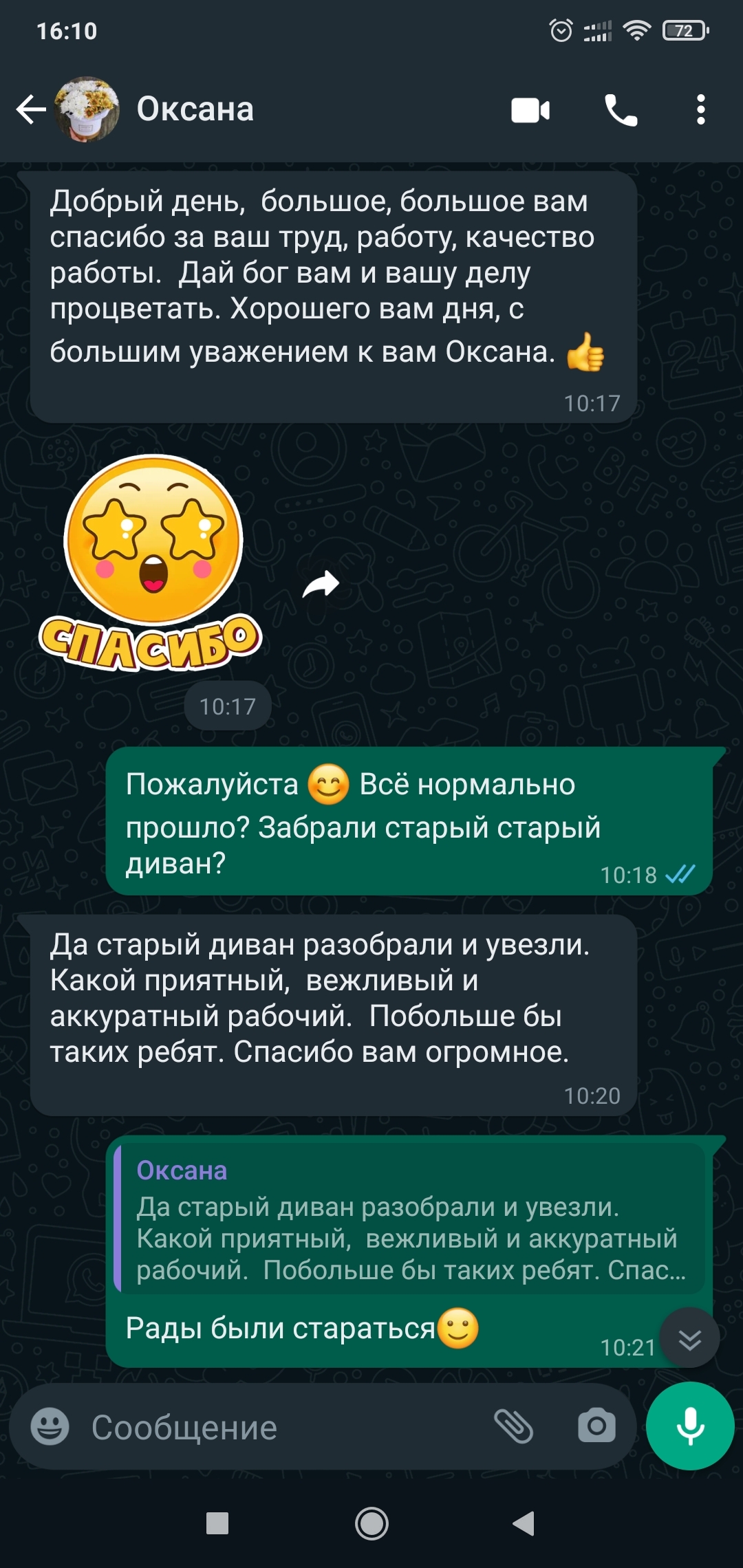Focus the Сообщение text field
This screenshot has height=1568, width=743.
coord(275,1428)
